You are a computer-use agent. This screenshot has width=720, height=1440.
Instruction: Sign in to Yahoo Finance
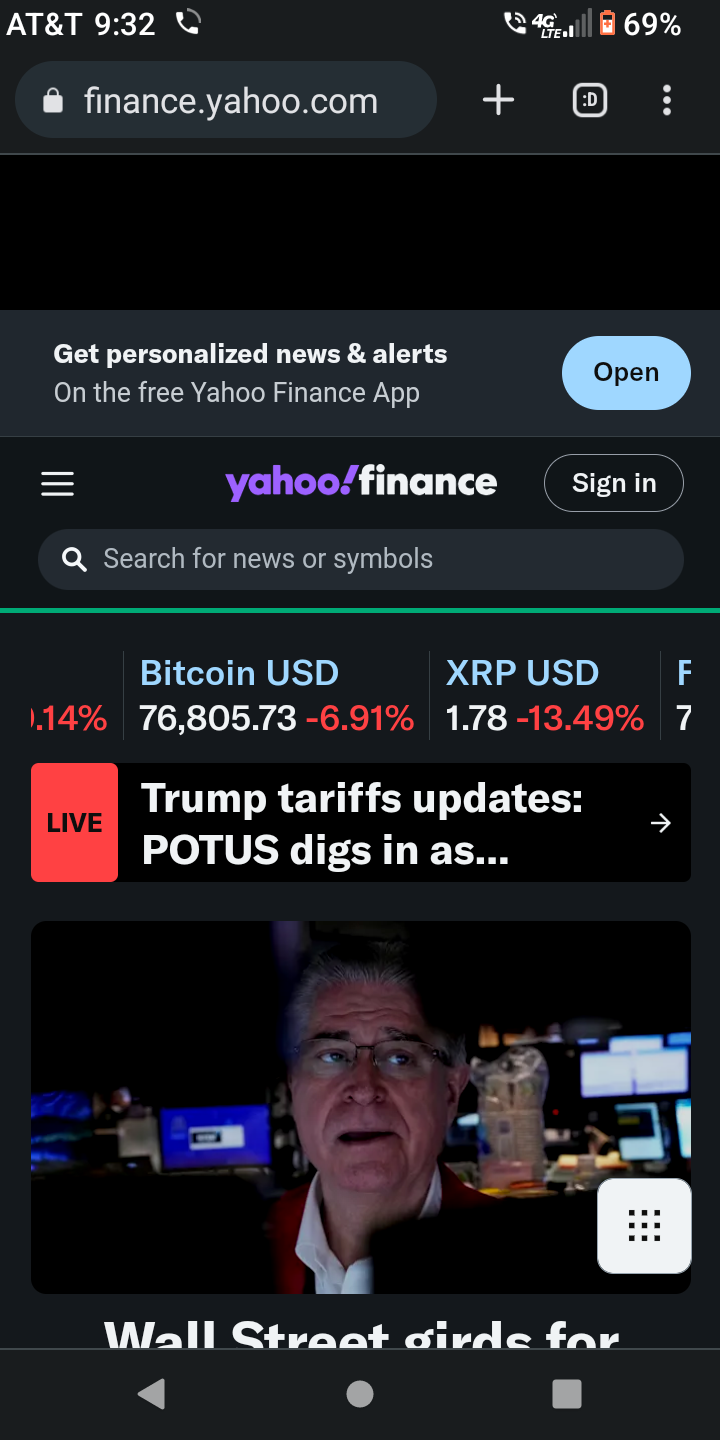click(613, 484)
